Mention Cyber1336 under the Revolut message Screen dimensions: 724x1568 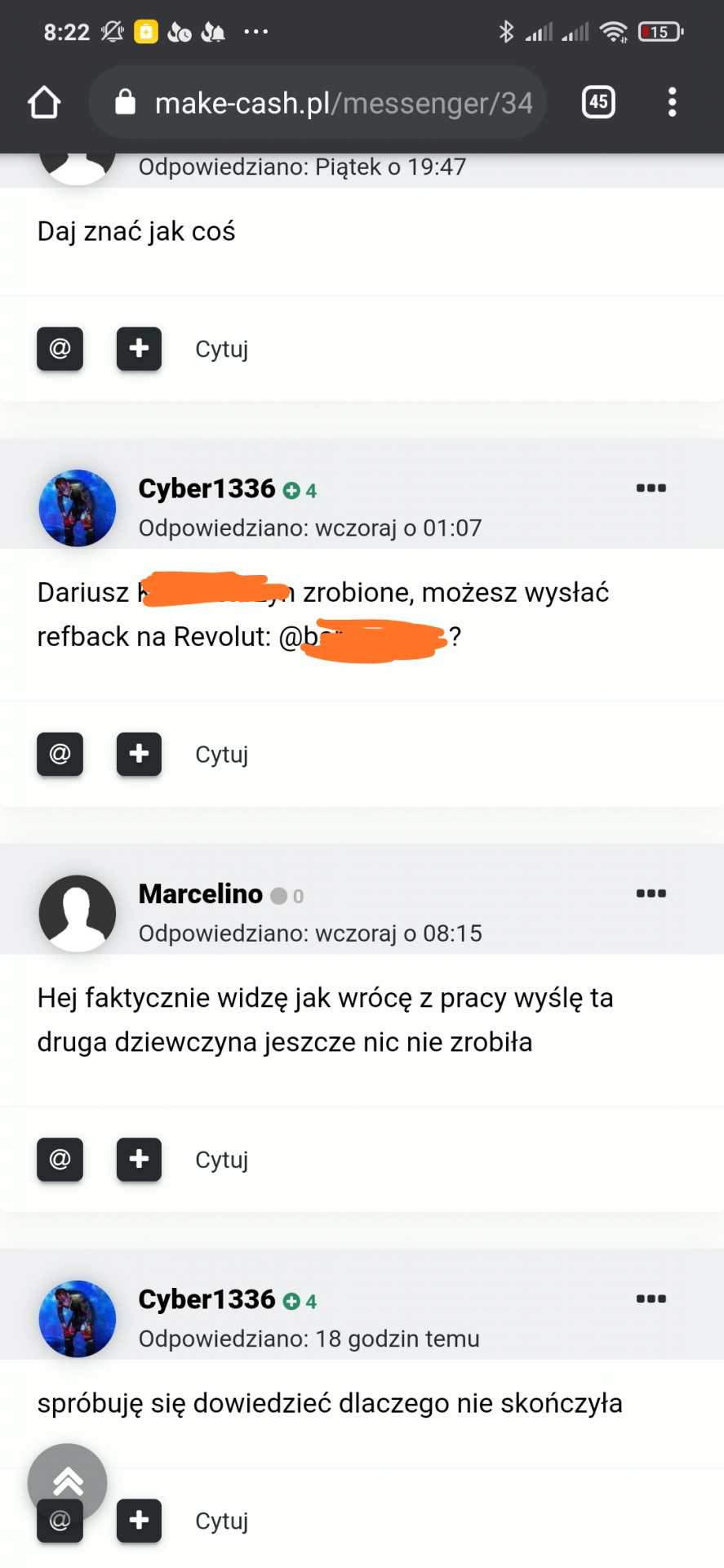click(60, 754)
